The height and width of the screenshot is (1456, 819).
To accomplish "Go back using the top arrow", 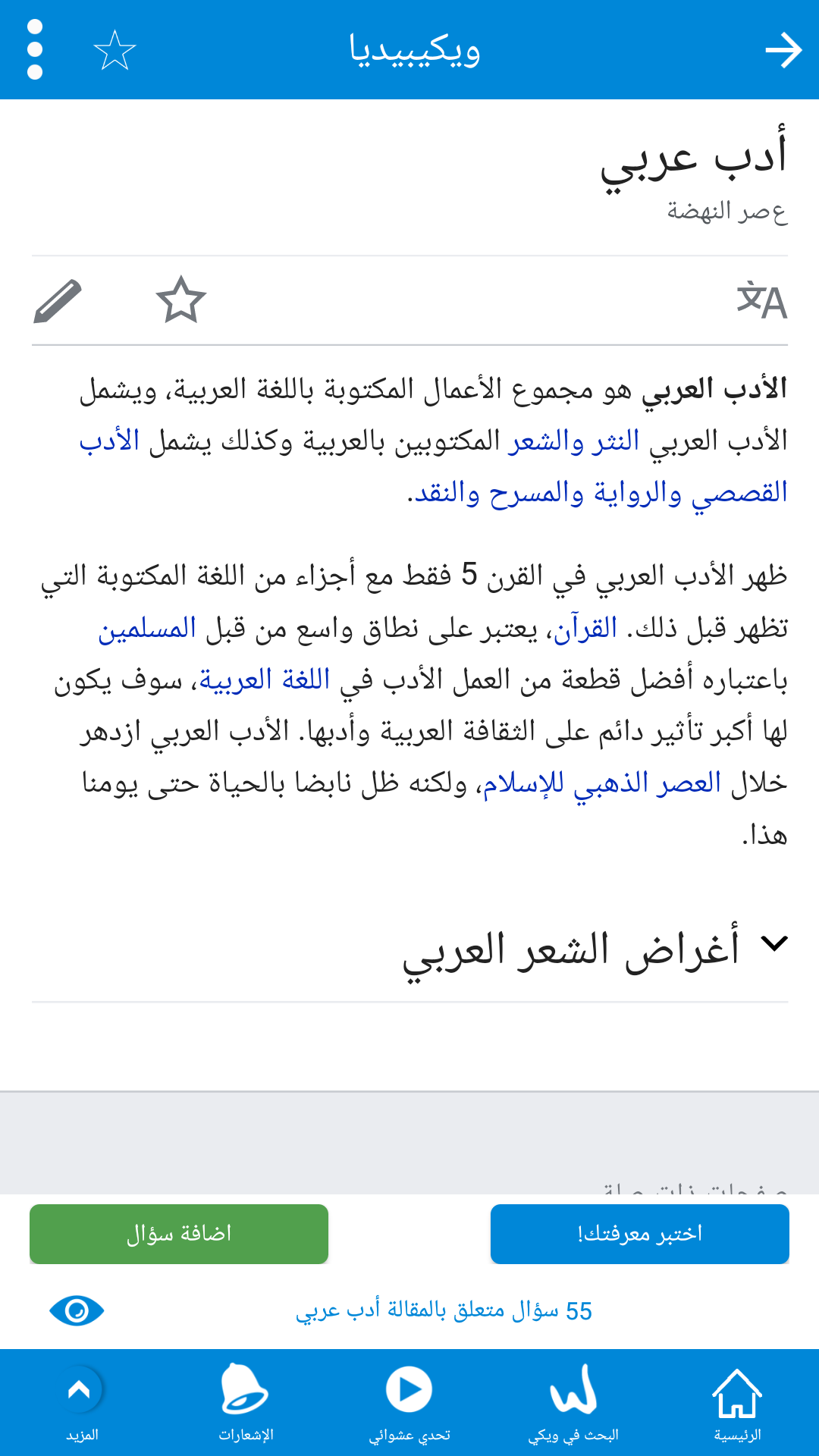I will (x=783, y=50).
